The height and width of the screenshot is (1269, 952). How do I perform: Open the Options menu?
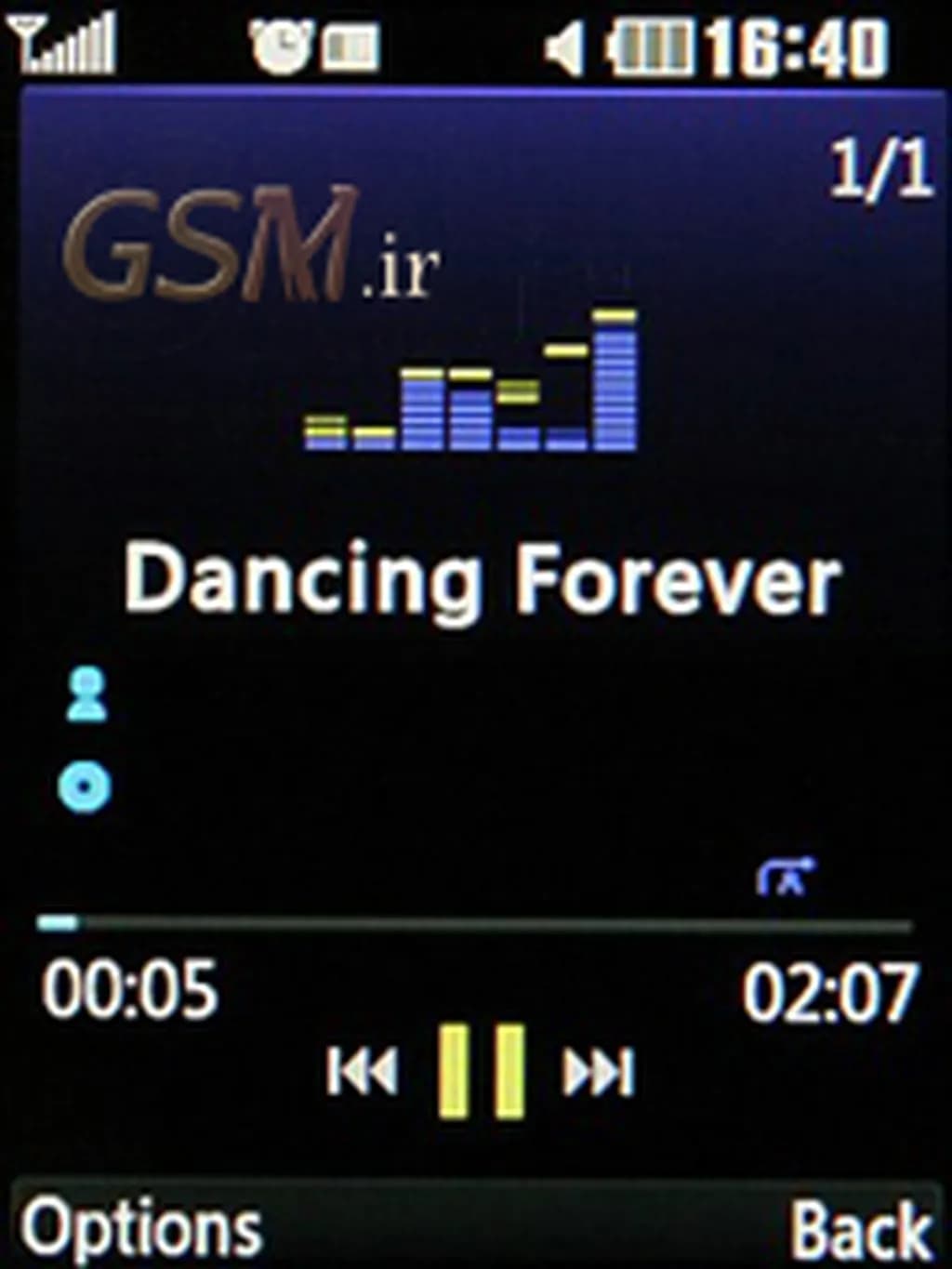click(x=141, y=1229)
